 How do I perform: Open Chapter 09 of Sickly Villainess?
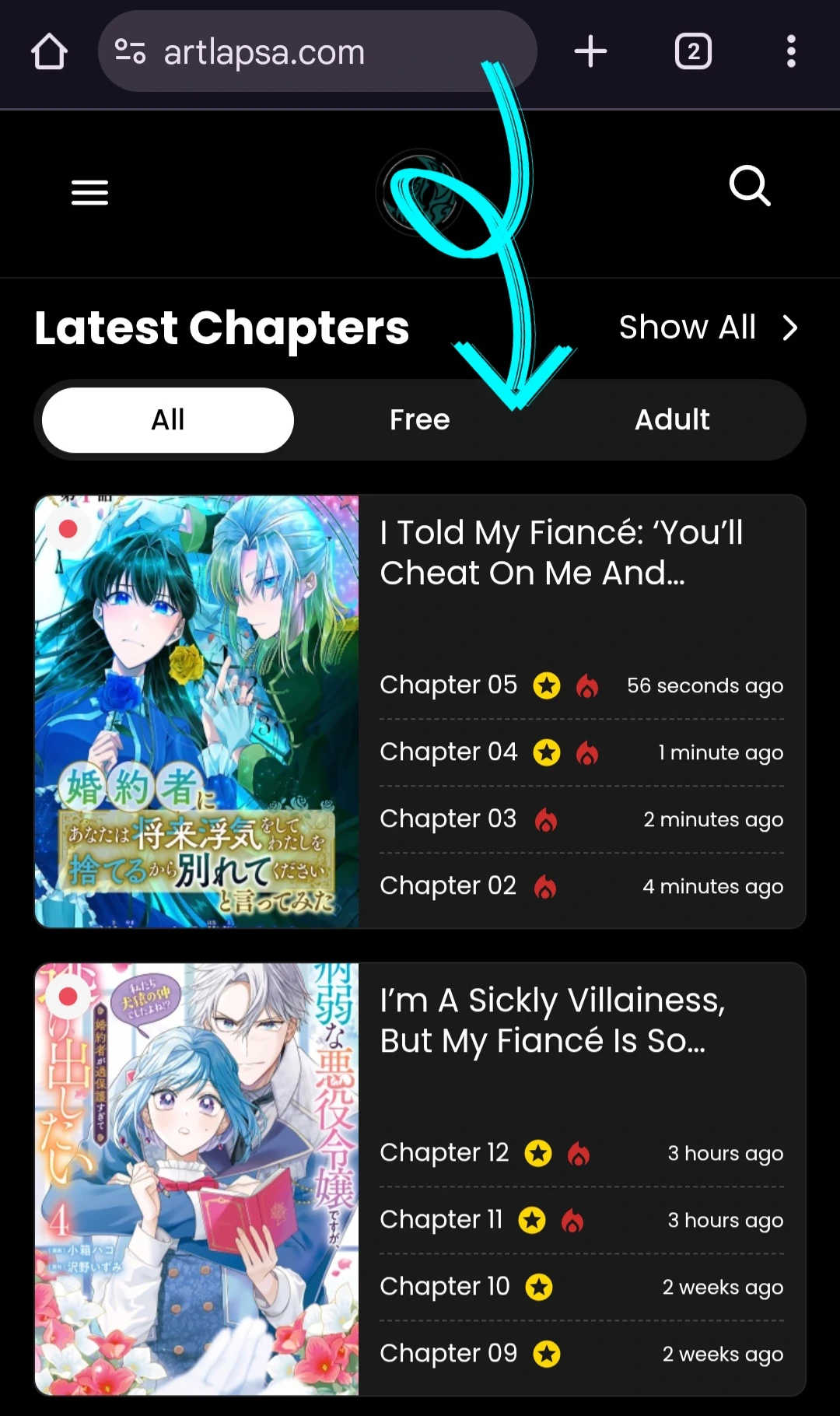point(448,1354)
